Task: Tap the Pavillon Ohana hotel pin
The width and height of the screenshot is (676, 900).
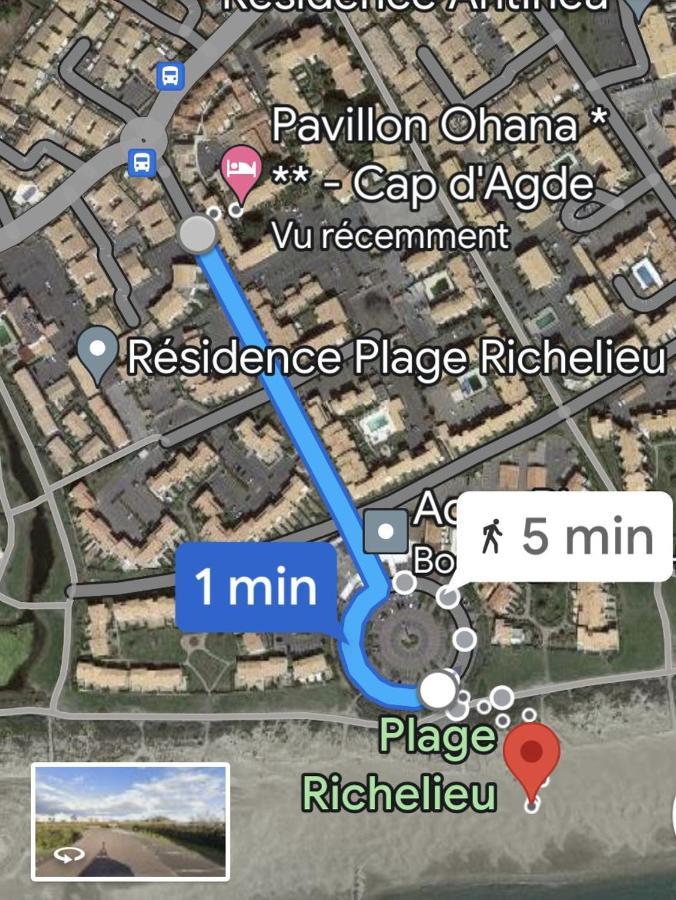Action: point(239,166)
